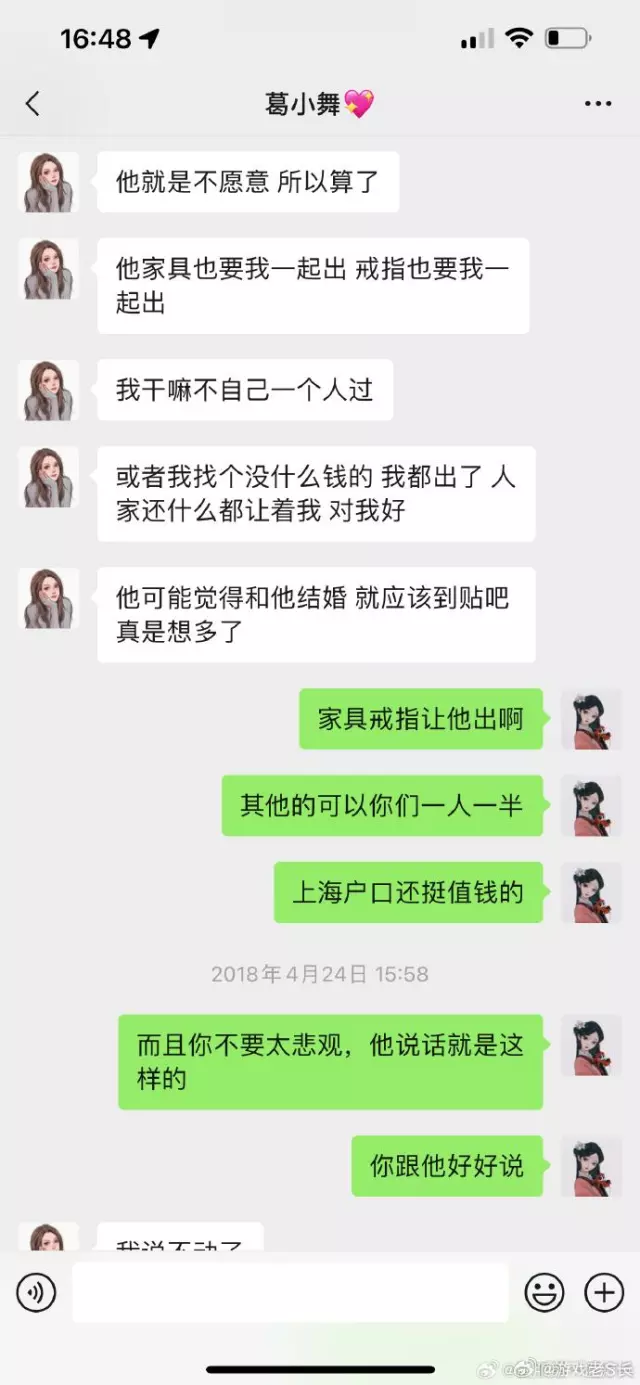Open the plus attachment menu

604,1293
